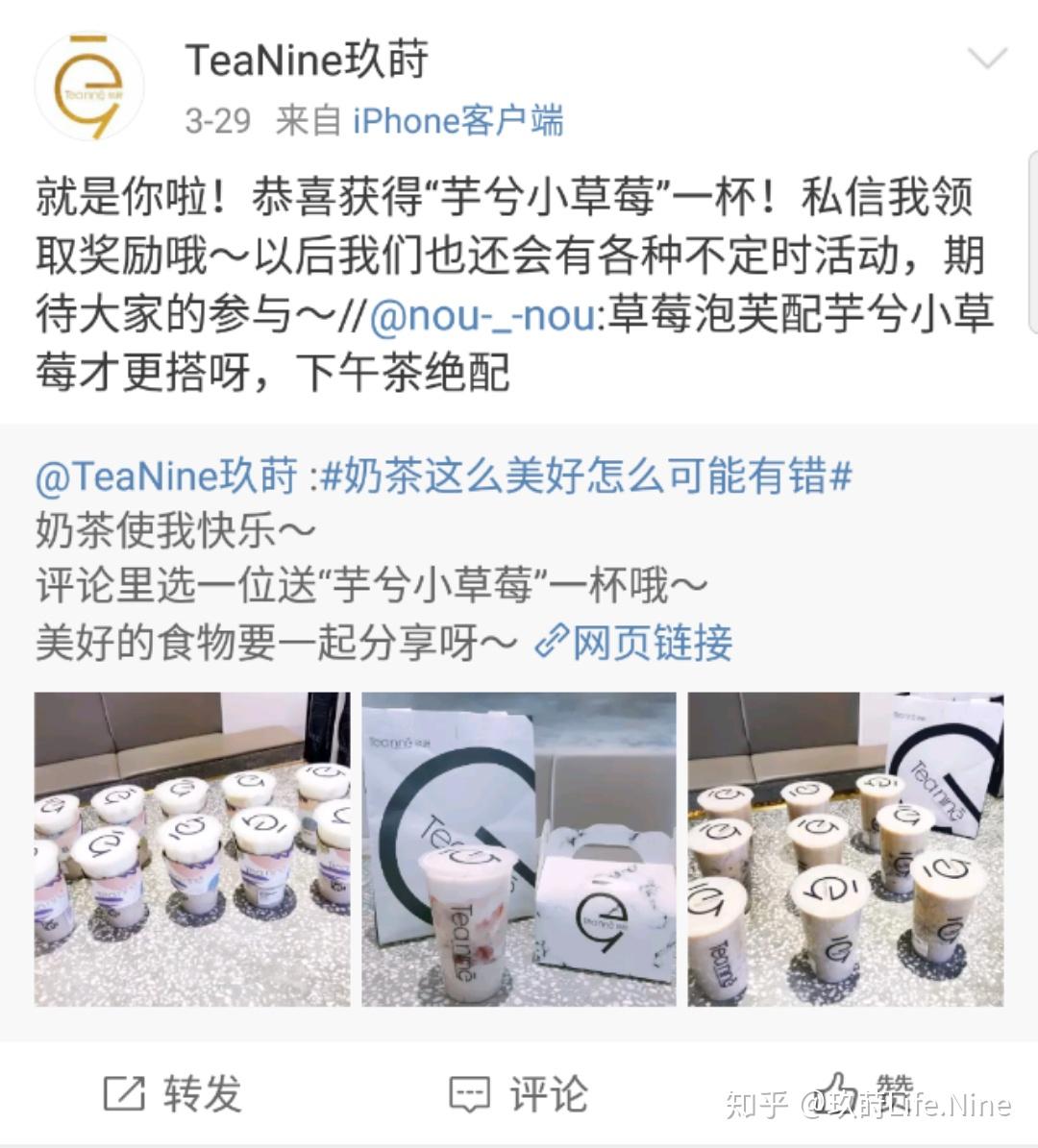
Task: View third photo of milk tea cups
Action: 845,849
